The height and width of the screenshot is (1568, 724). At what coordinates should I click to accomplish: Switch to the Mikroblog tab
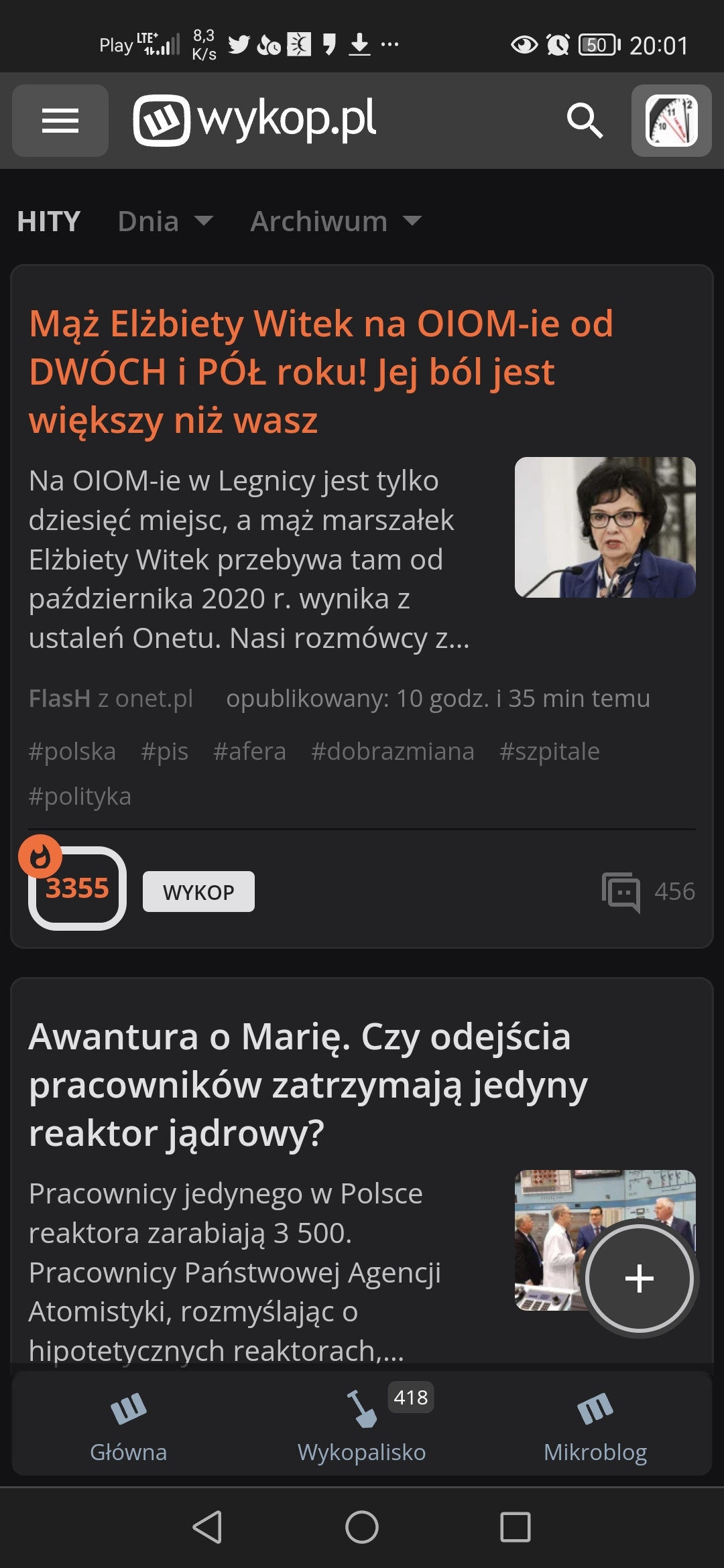click(x=595, y=1424)
